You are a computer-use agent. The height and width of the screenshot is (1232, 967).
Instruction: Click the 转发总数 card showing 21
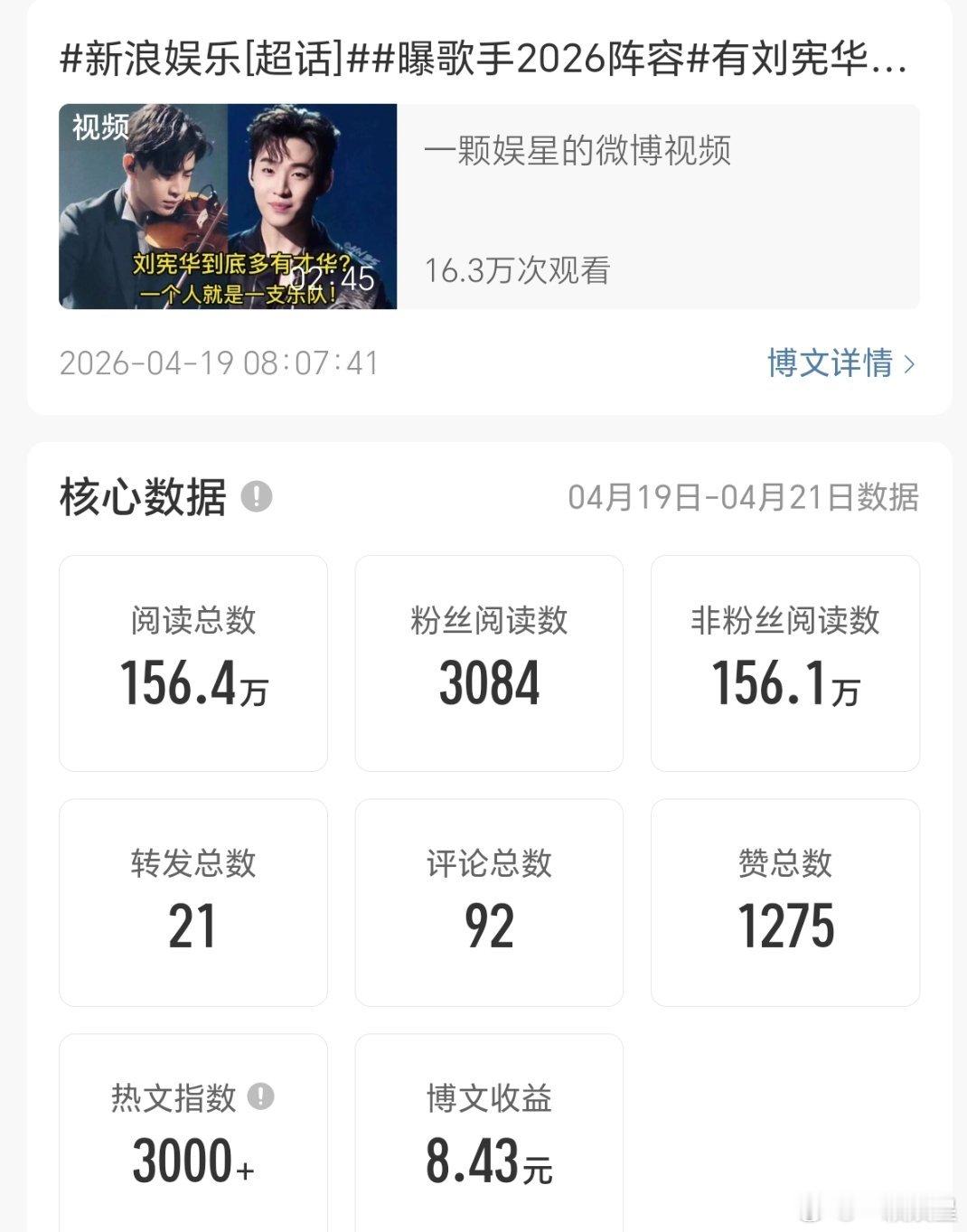(193, 903)
